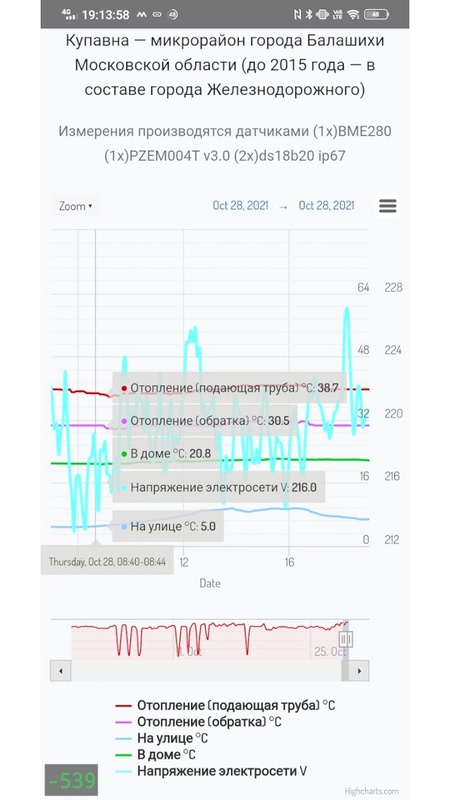Screen dimensions: 450x800
Task: Click the navigator's left scroll arrow
Action: point(61,670)
